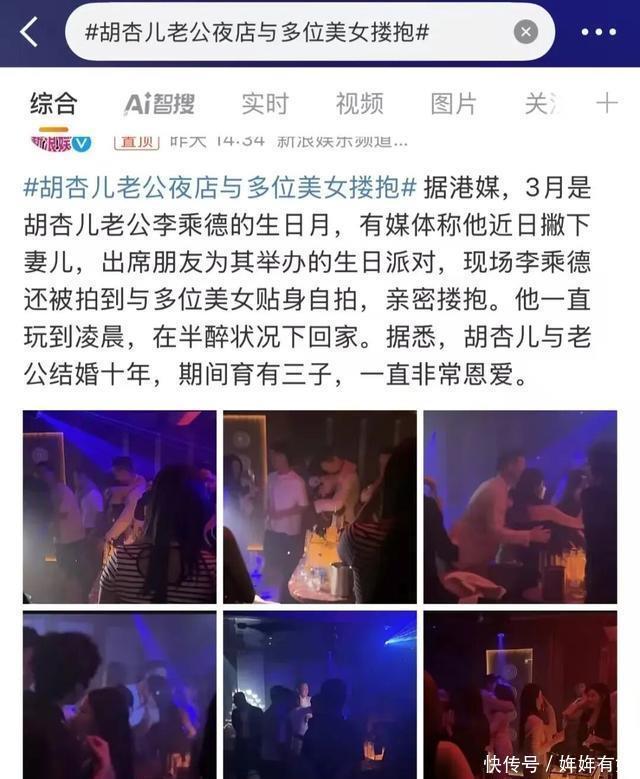Switch to the Ai智搜 tab
The image size is (640, 779).
tap(159, 103)
